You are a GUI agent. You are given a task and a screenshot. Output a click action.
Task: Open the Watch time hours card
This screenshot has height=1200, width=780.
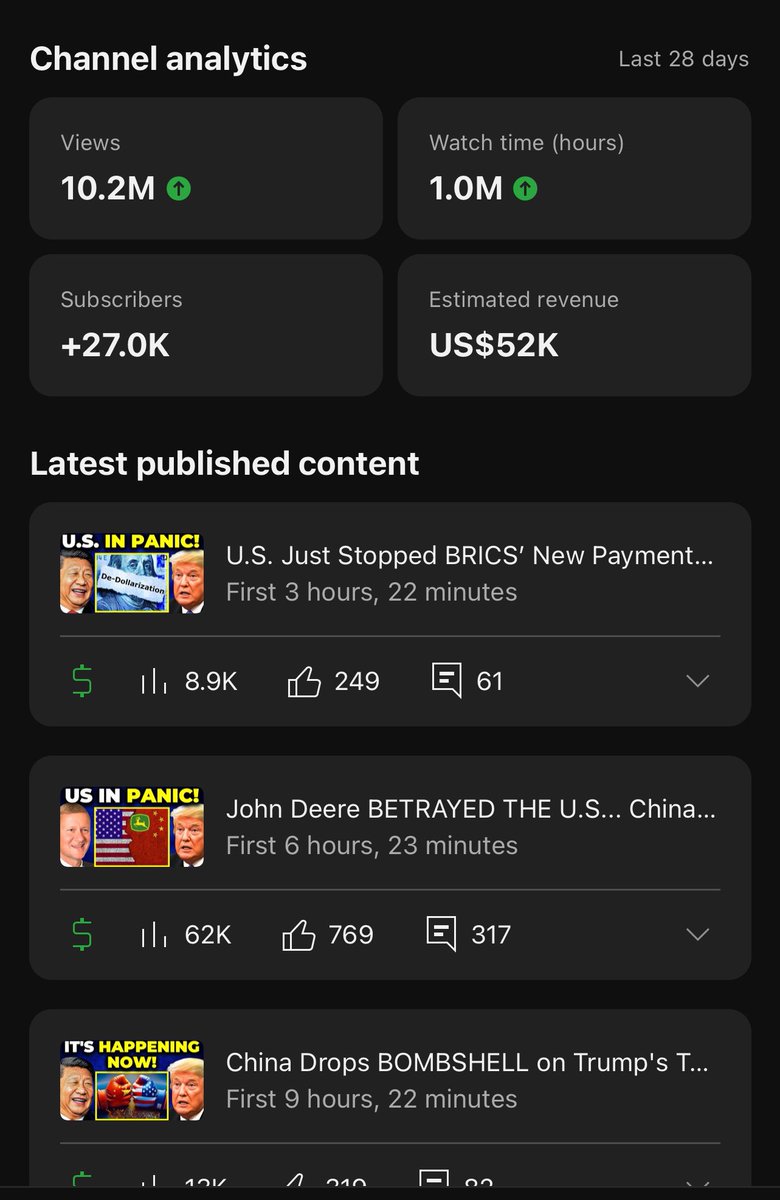[573, 168]
